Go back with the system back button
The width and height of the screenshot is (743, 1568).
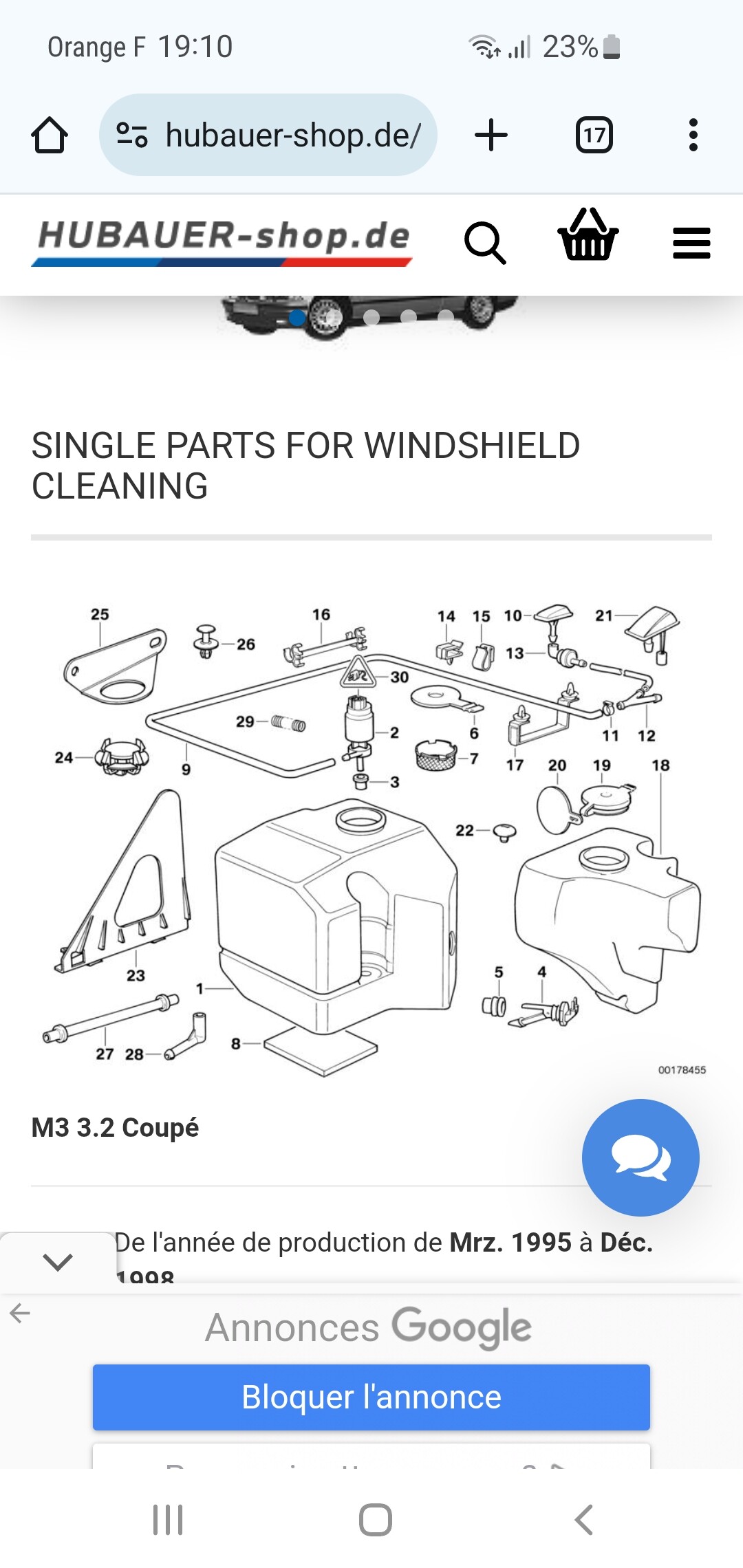coord(583,1520)
